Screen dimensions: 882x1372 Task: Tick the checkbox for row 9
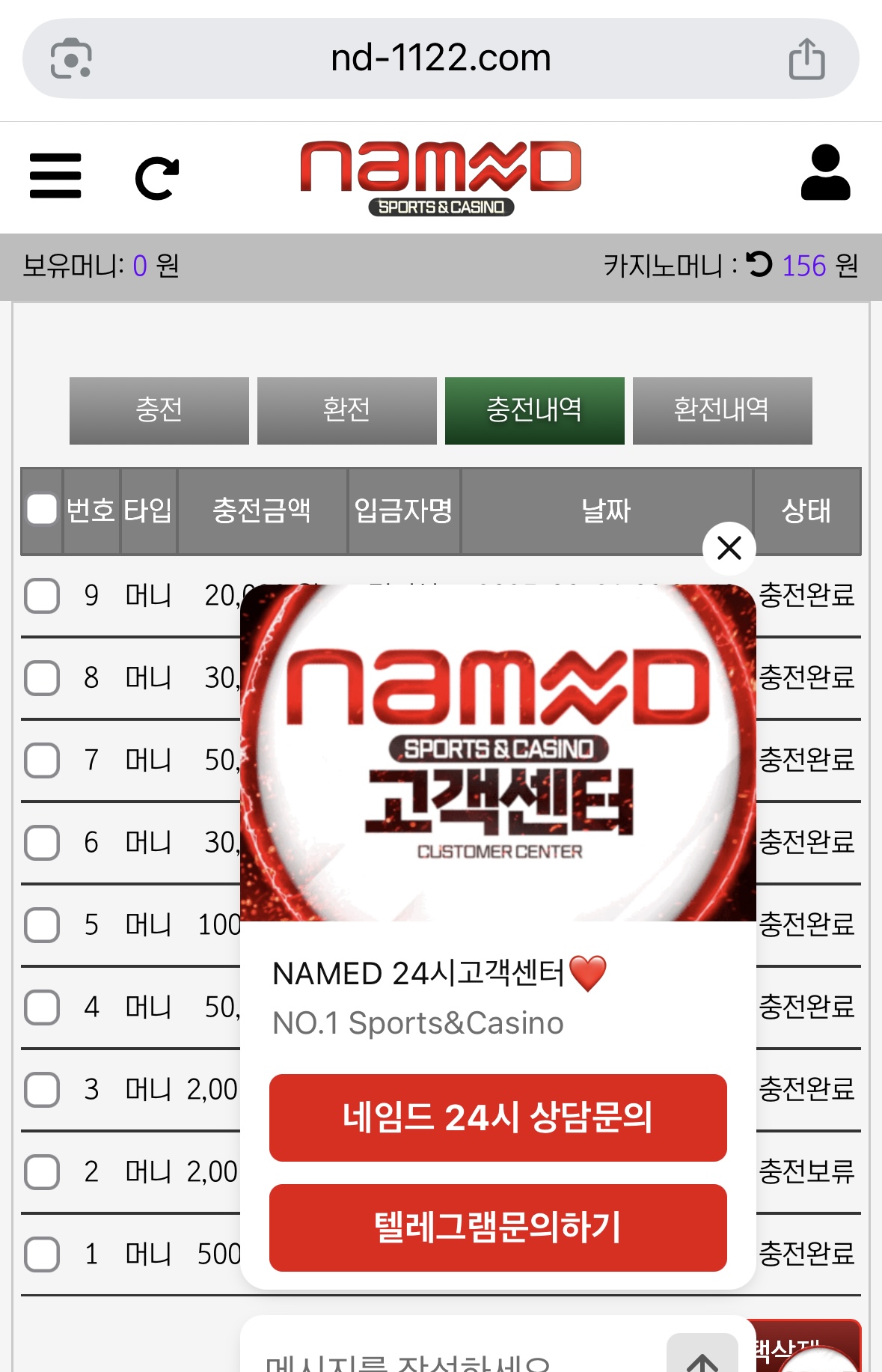click(42, 596)
